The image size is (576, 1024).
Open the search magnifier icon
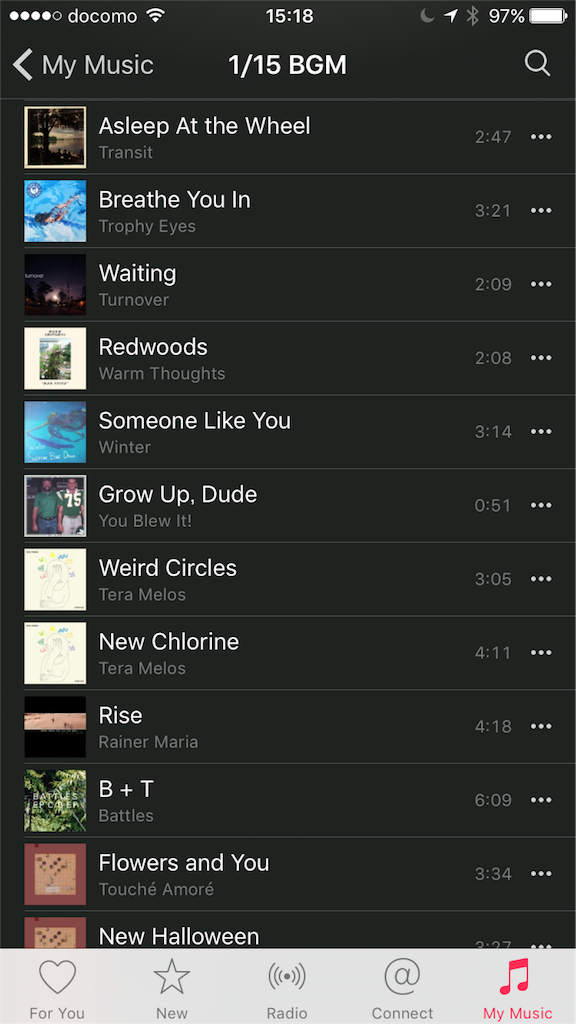537,64
